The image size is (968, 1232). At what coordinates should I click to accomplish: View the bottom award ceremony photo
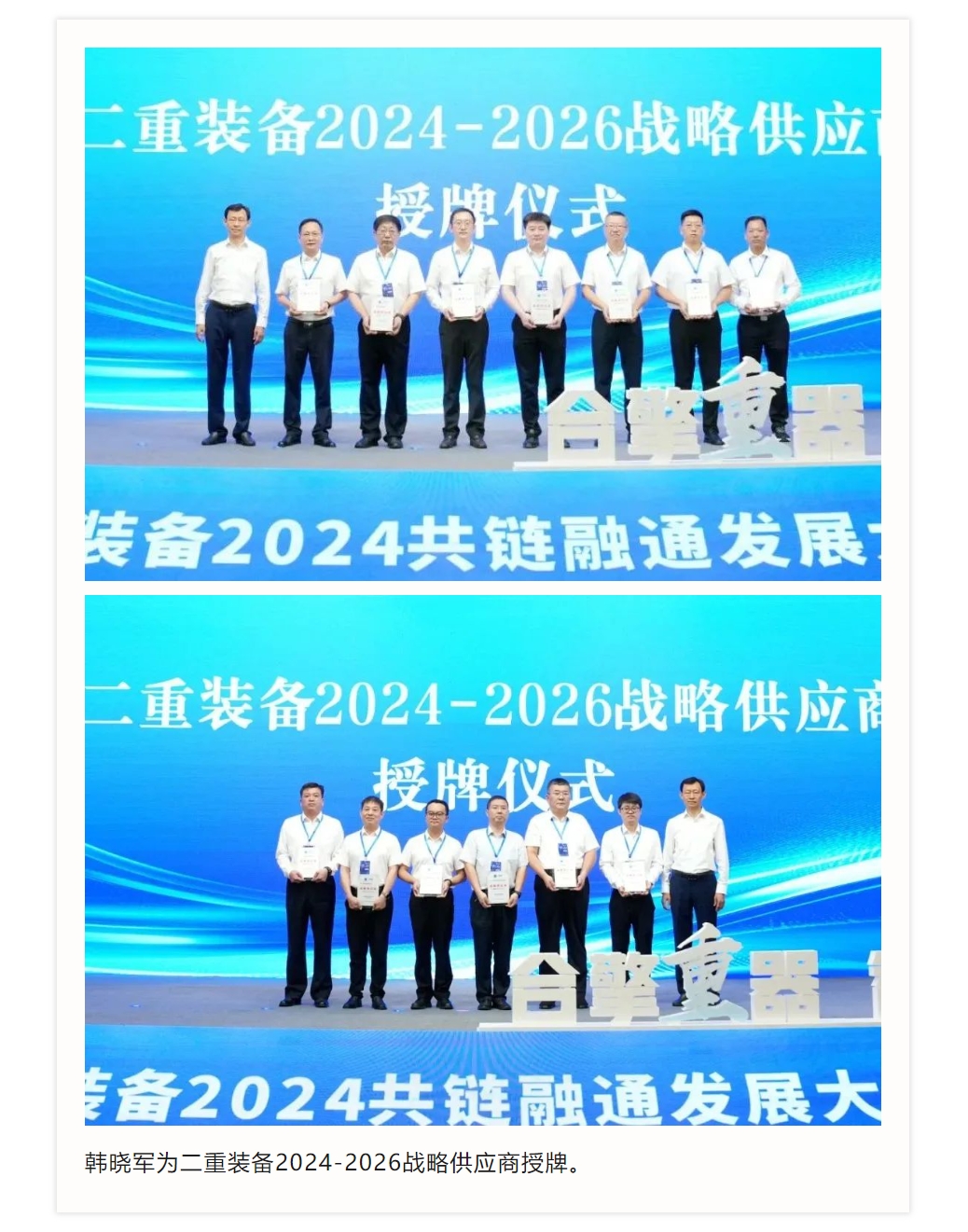click(482, 860)
